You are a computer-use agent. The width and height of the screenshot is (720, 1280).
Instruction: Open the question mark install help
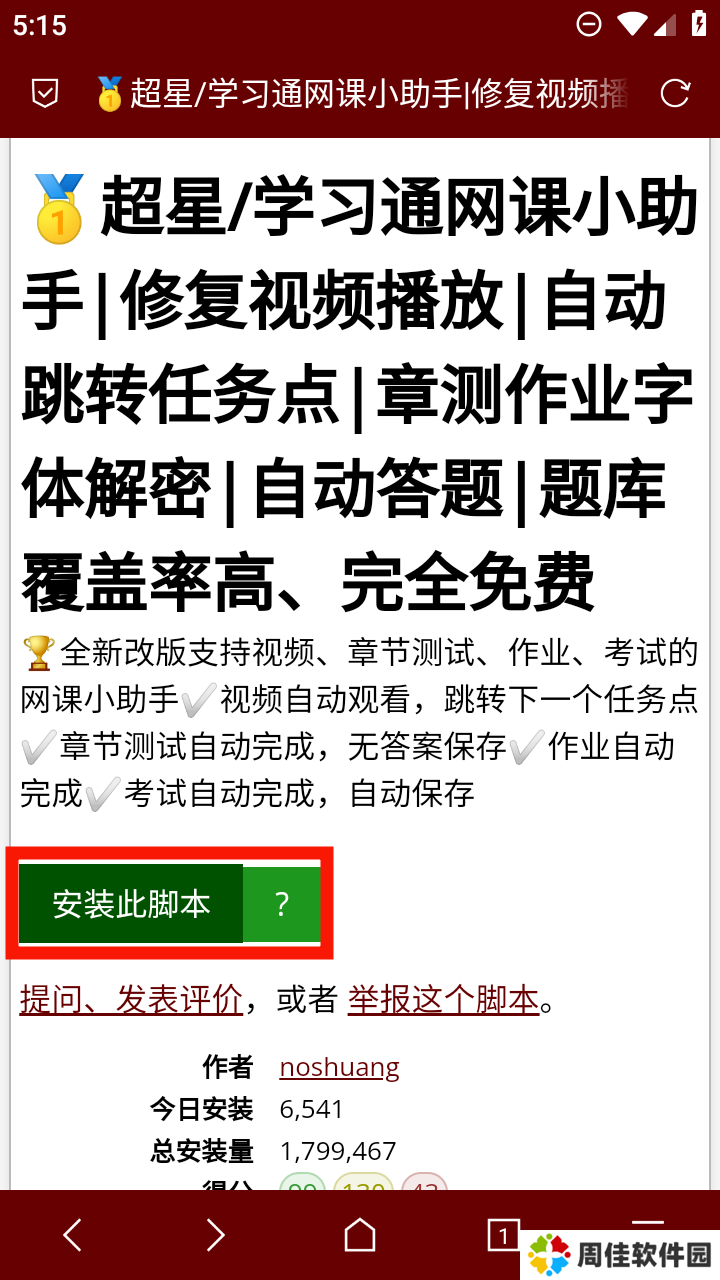(x=282, y=905)
